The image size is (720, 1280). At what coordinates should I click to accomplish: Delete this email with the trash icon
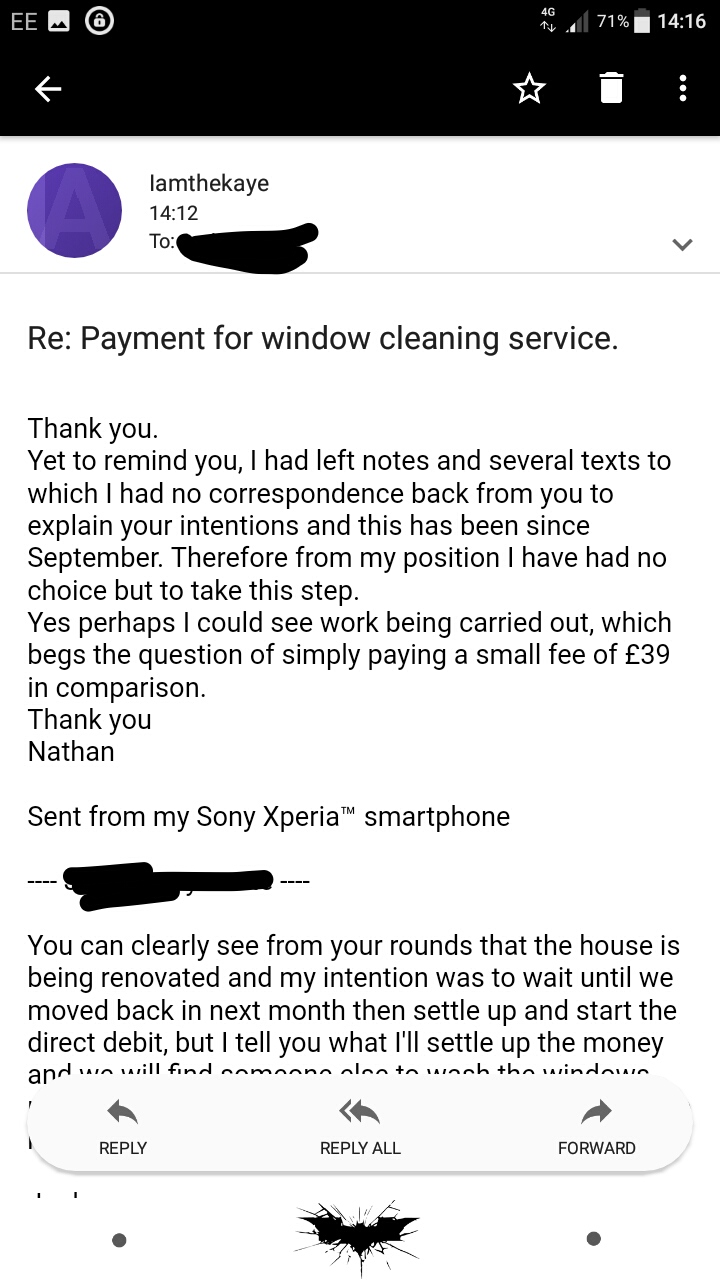click(x=611, y=89)
